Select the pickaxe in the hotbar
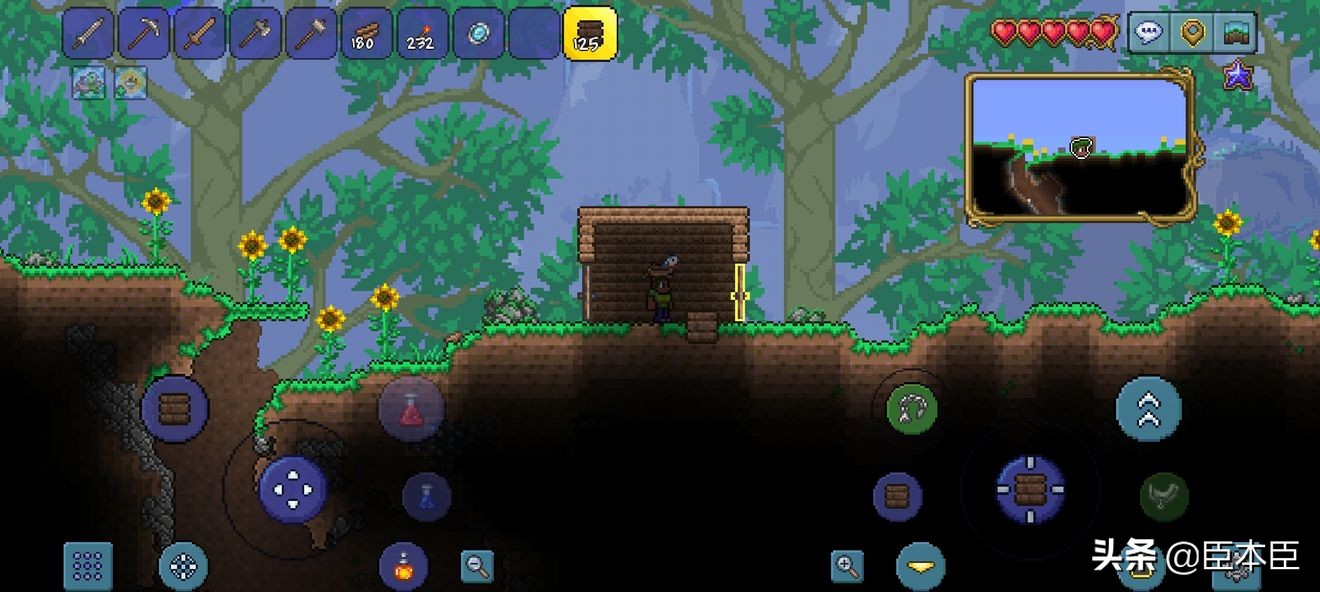The image size is (1320, 592). [144, 33]
